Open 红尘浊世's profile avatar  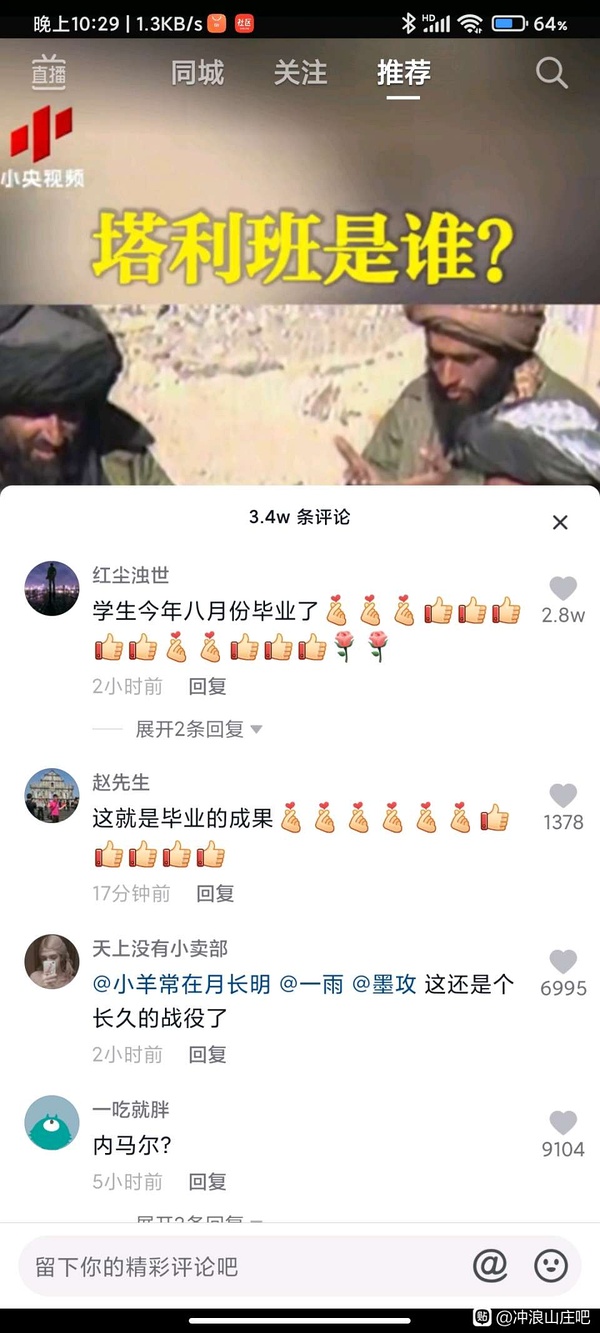(x=51, y=588)
